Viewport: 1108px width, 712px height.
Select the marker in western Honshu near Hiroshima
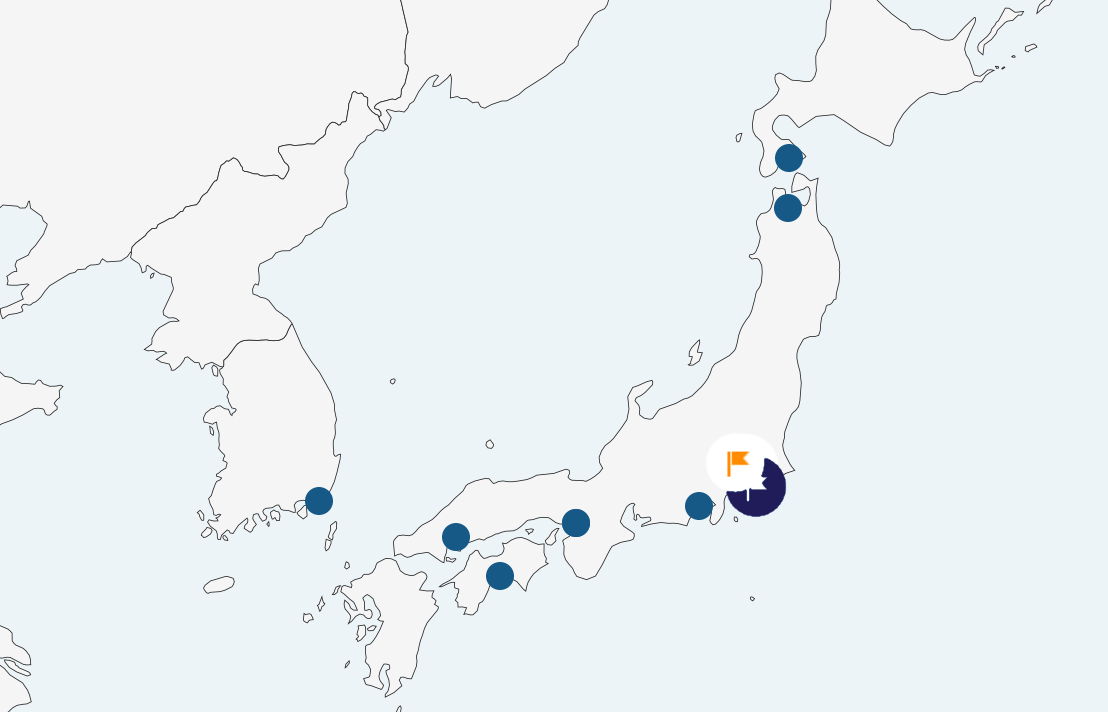coord(456,537)
